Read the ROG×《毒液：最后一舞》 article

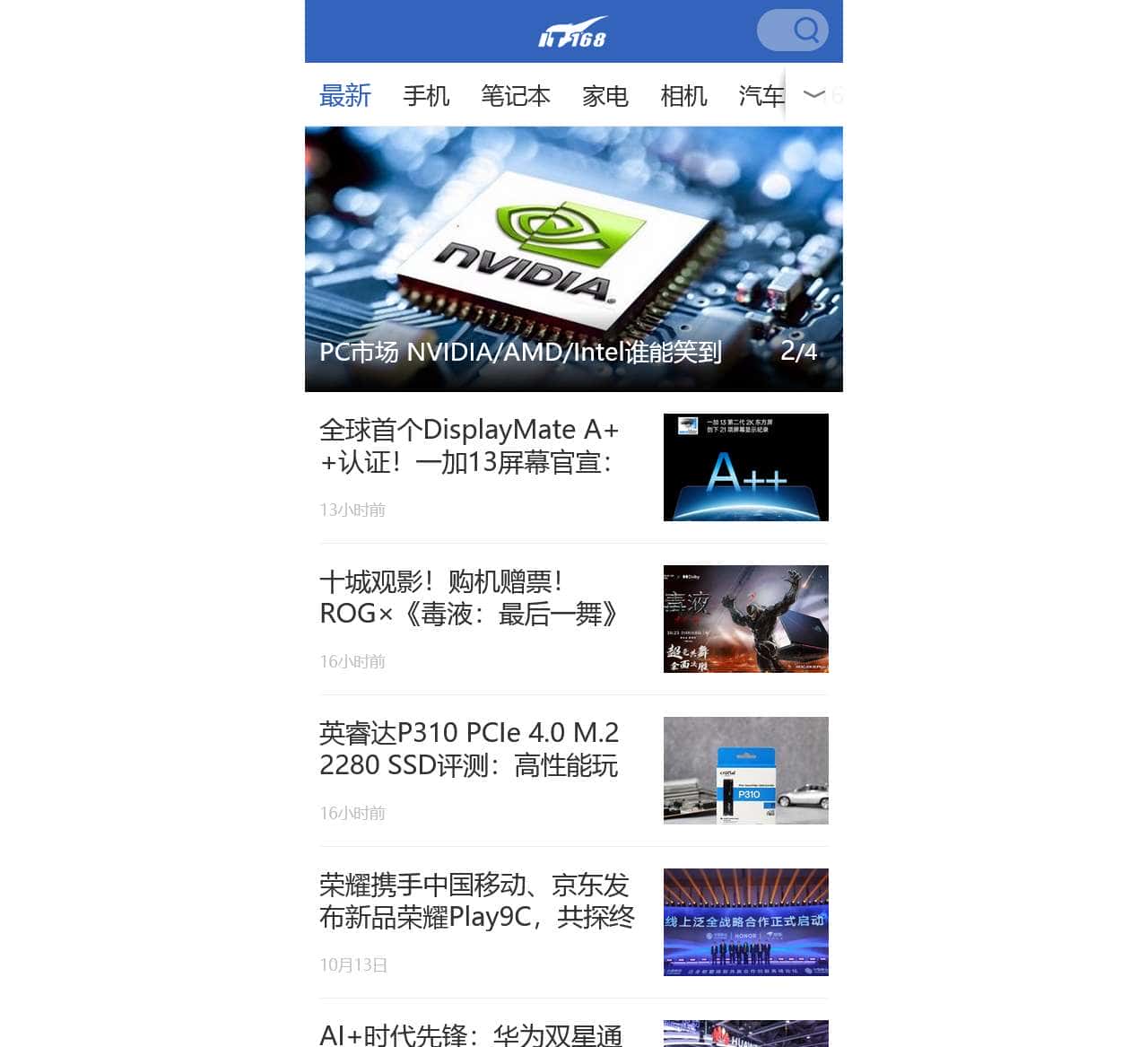coord(469,598)
